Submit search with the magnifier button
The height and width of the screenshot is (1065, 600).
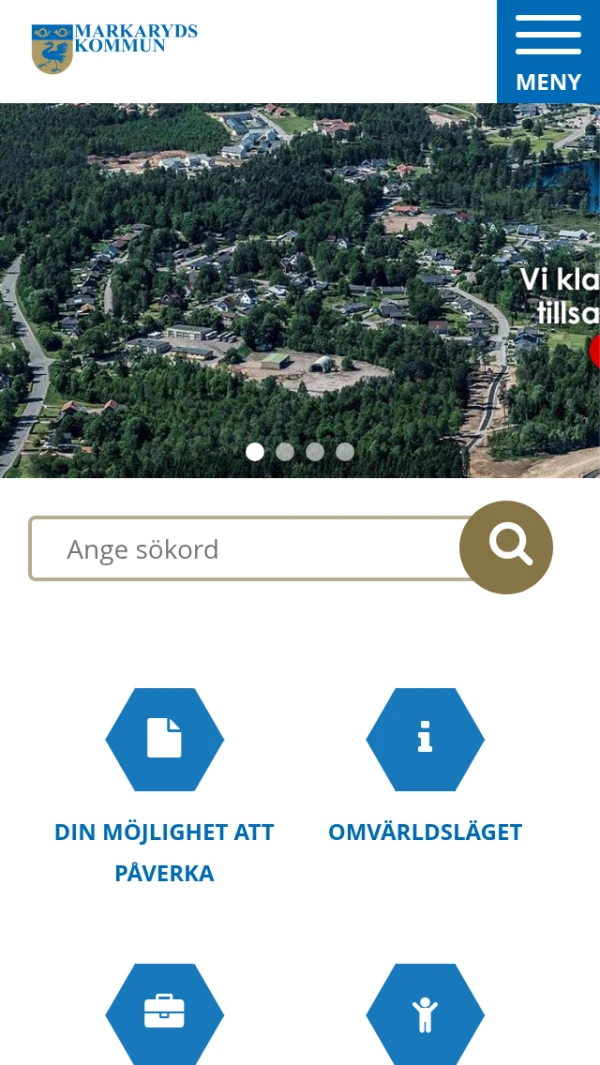point(506,547)
